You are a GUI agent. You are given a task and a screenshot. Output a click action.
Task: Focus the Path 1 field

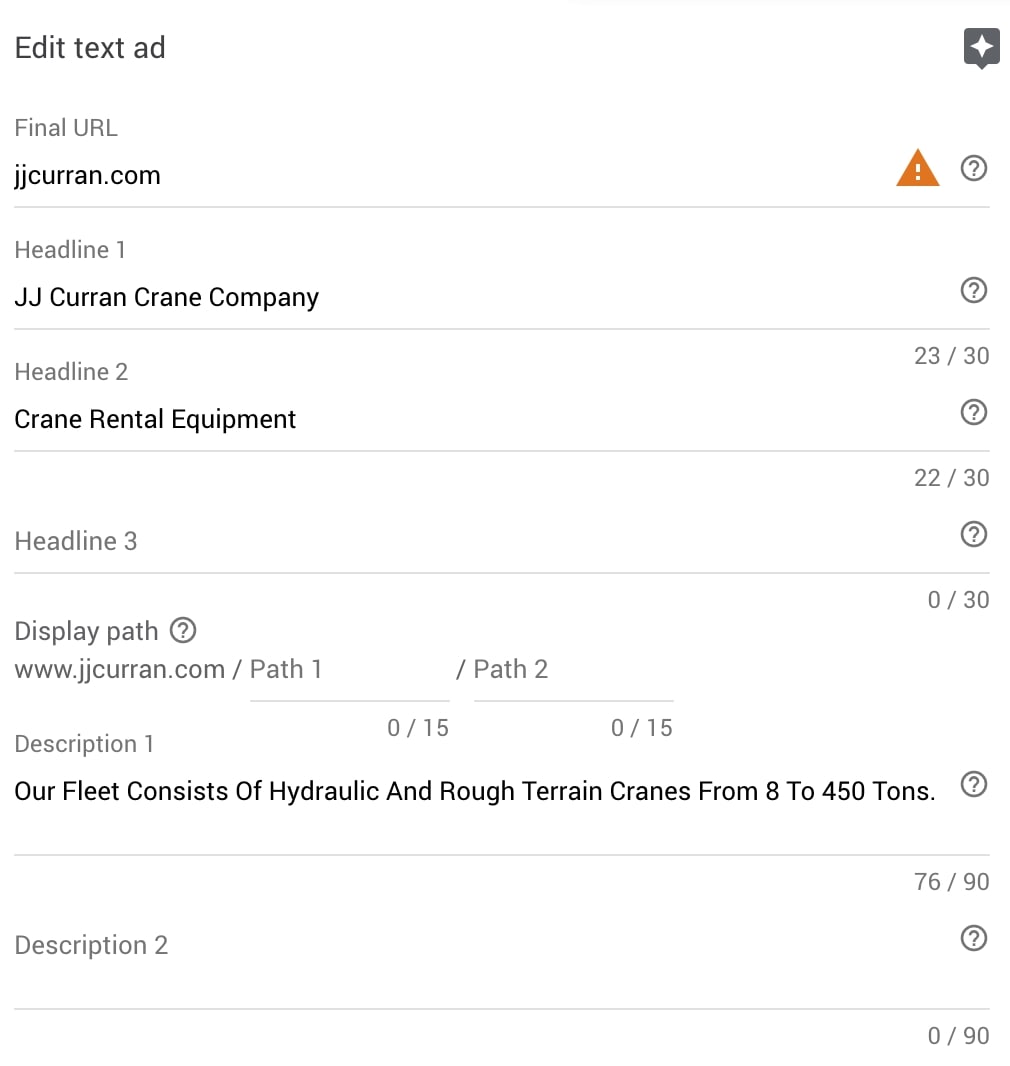pos(348,670)
